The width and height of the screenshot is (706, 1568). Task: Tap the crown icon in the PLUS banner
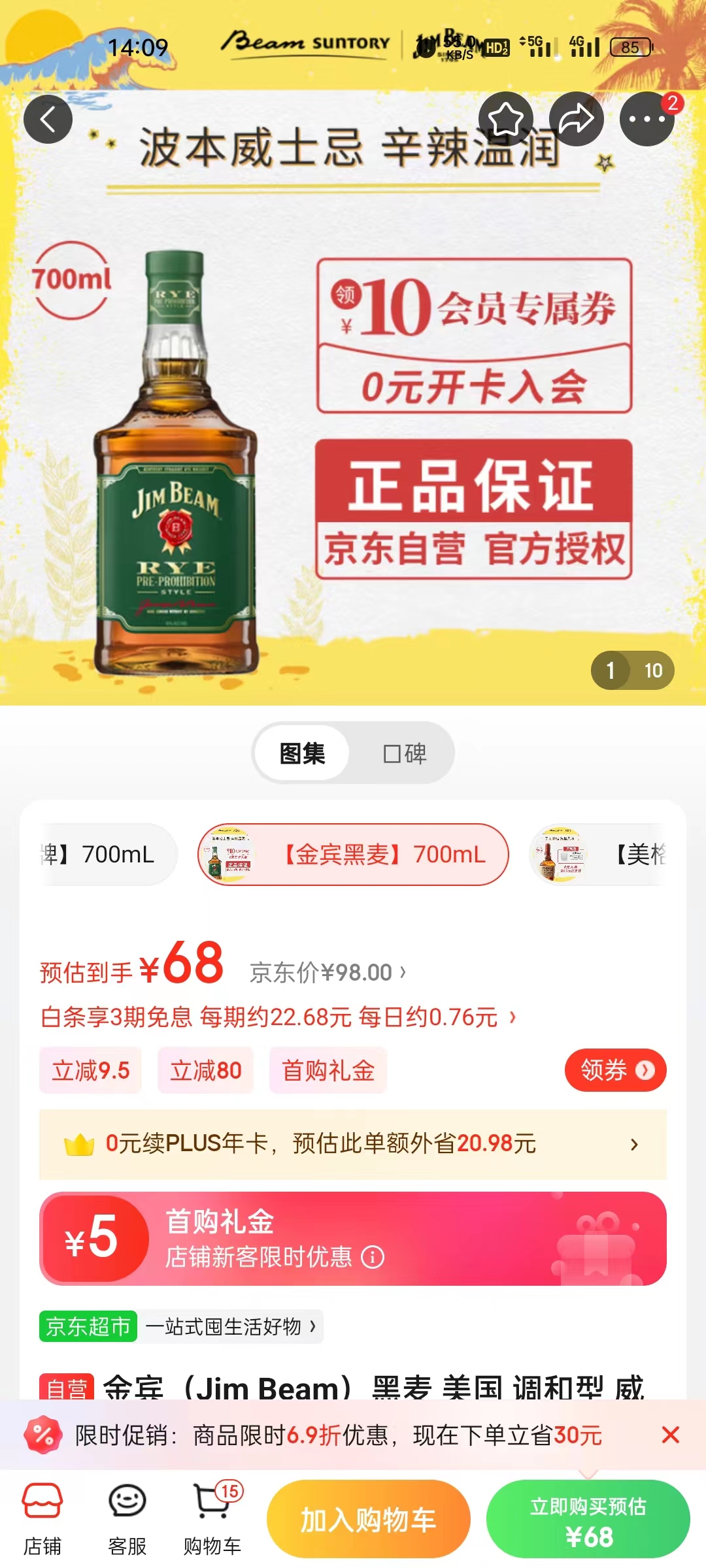click(78, 1145)
